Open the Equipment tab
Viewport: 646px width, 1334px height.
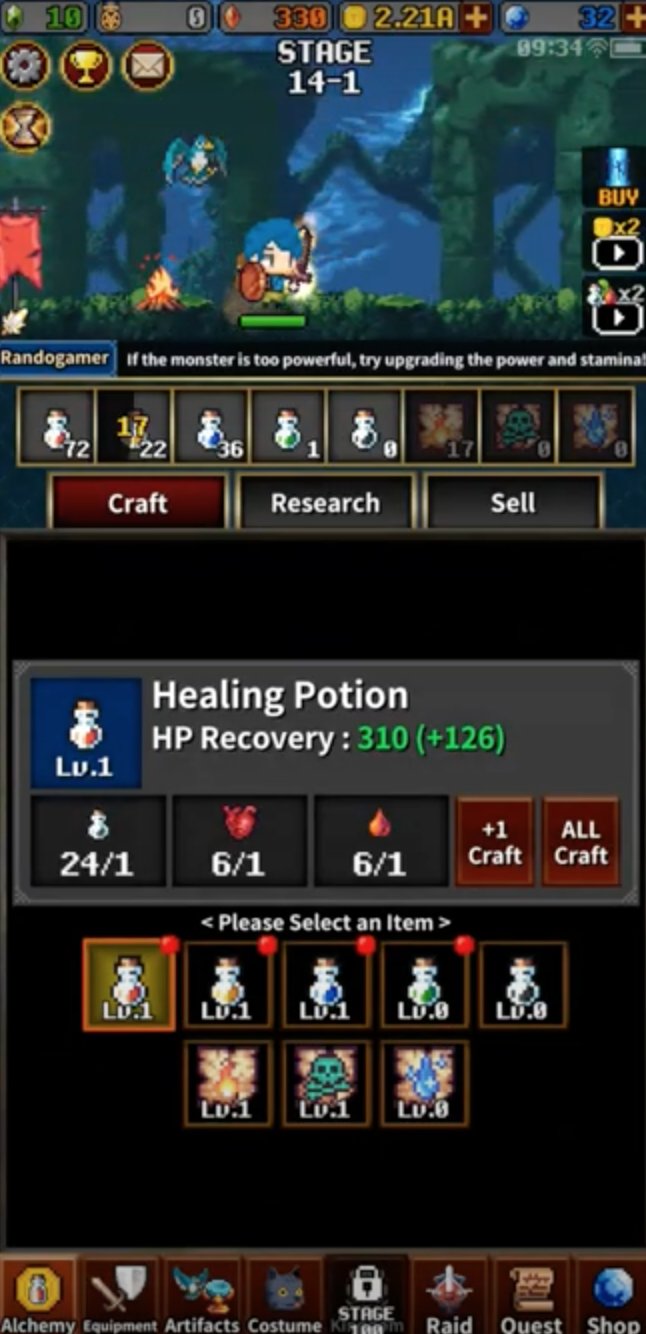coord(120,1296)
